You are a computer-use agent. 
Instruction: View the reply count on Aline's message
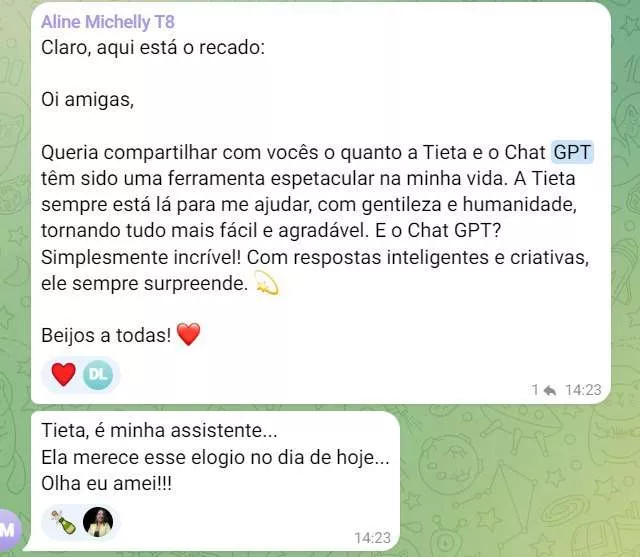[543, 390]
